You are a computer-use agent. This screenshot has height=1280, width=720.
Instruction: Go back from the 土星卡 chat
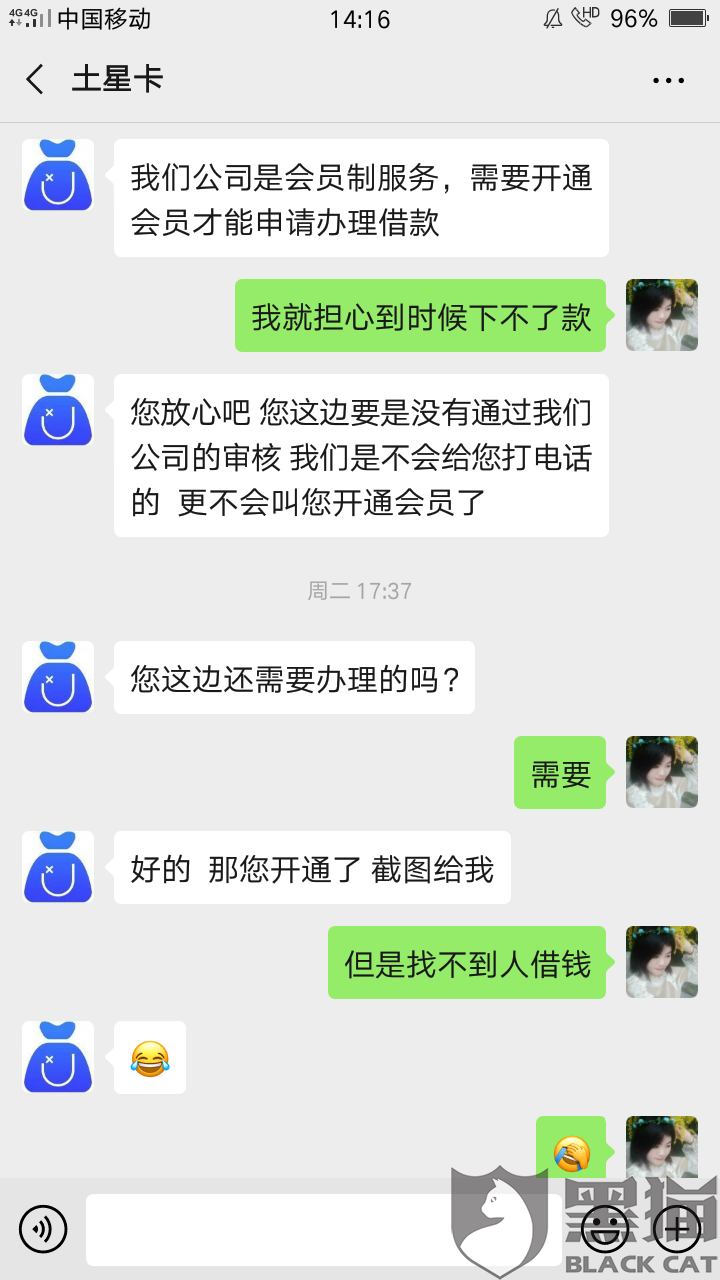pos(36,80)
